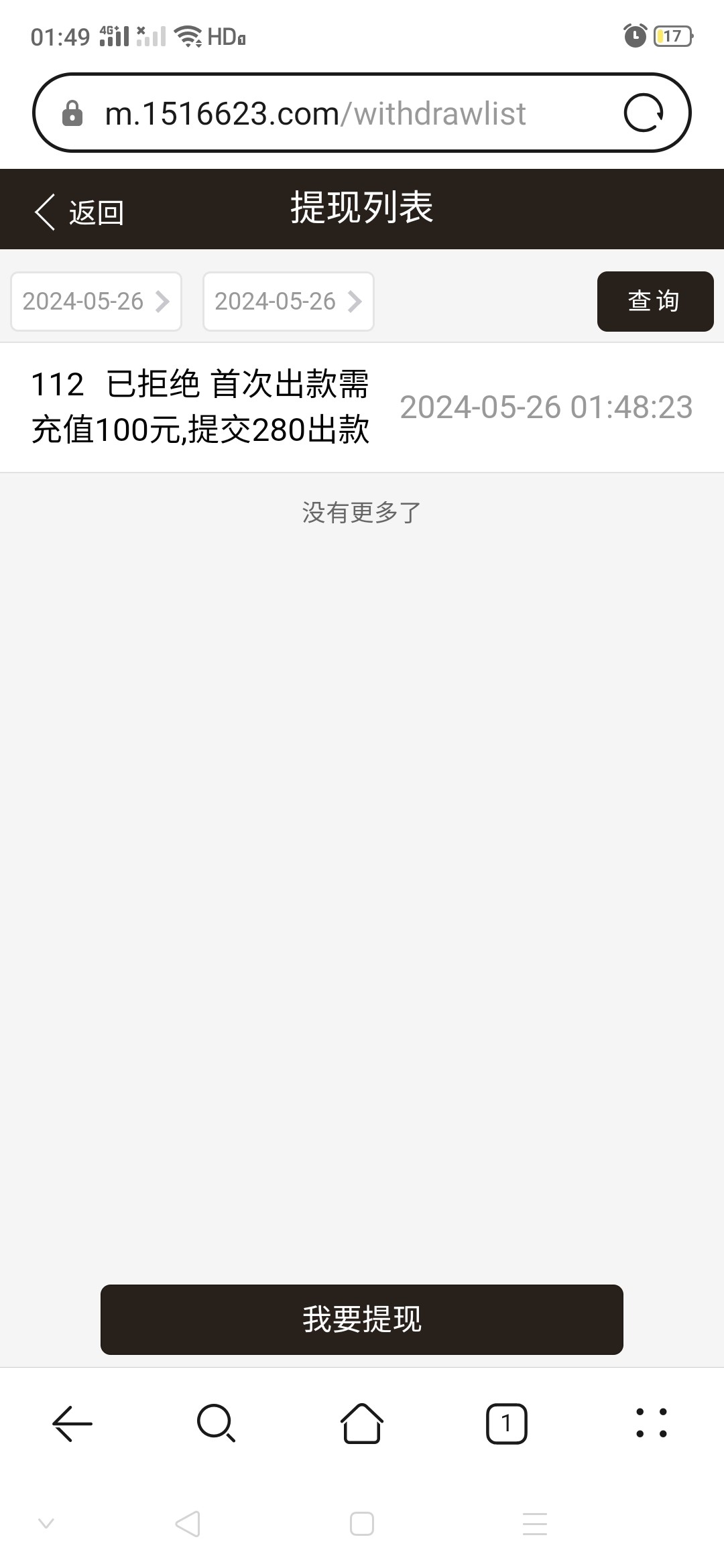The image size is (724, 1568).
Task: Navigate back with the browser arrow
Action: coord(72,1423)
